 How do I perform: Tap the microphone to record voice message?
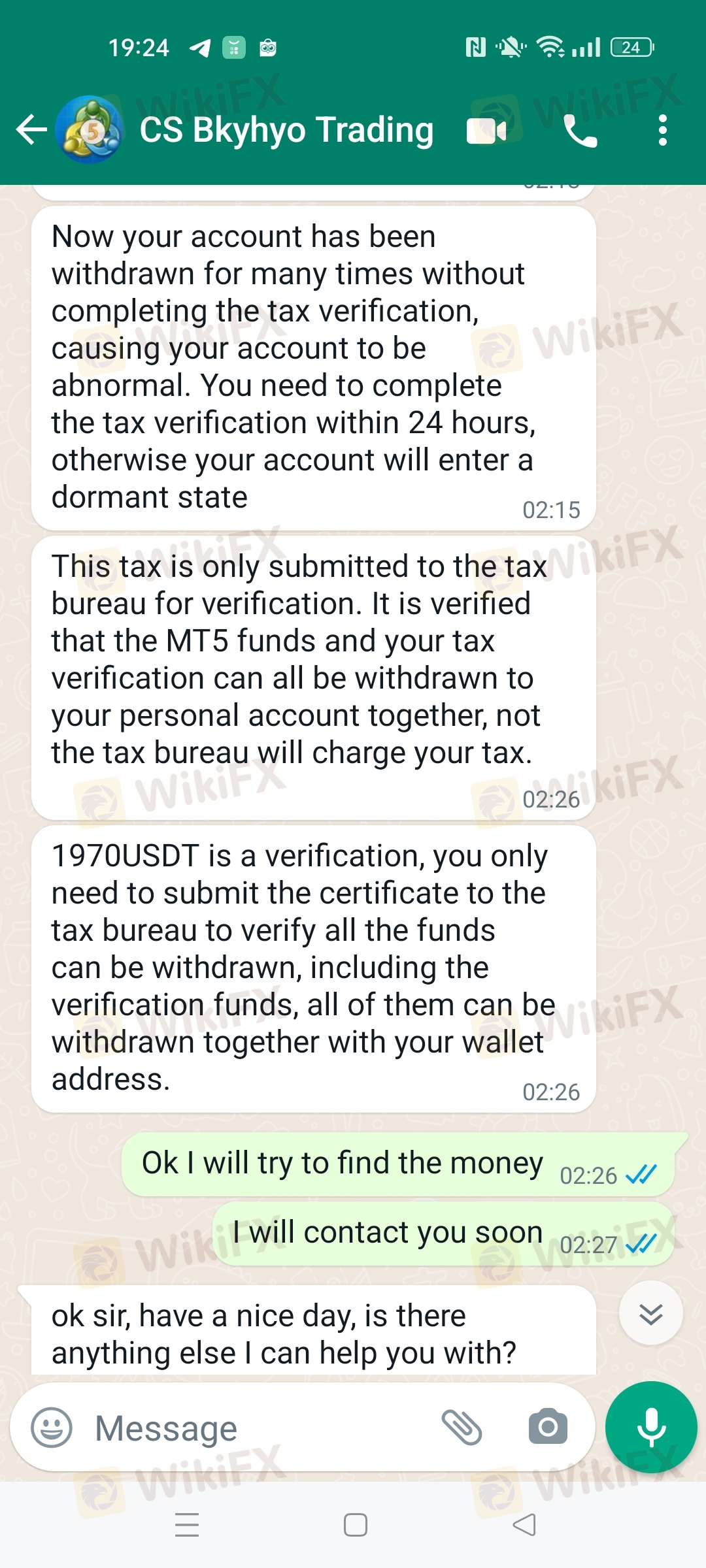point(651,1427)
